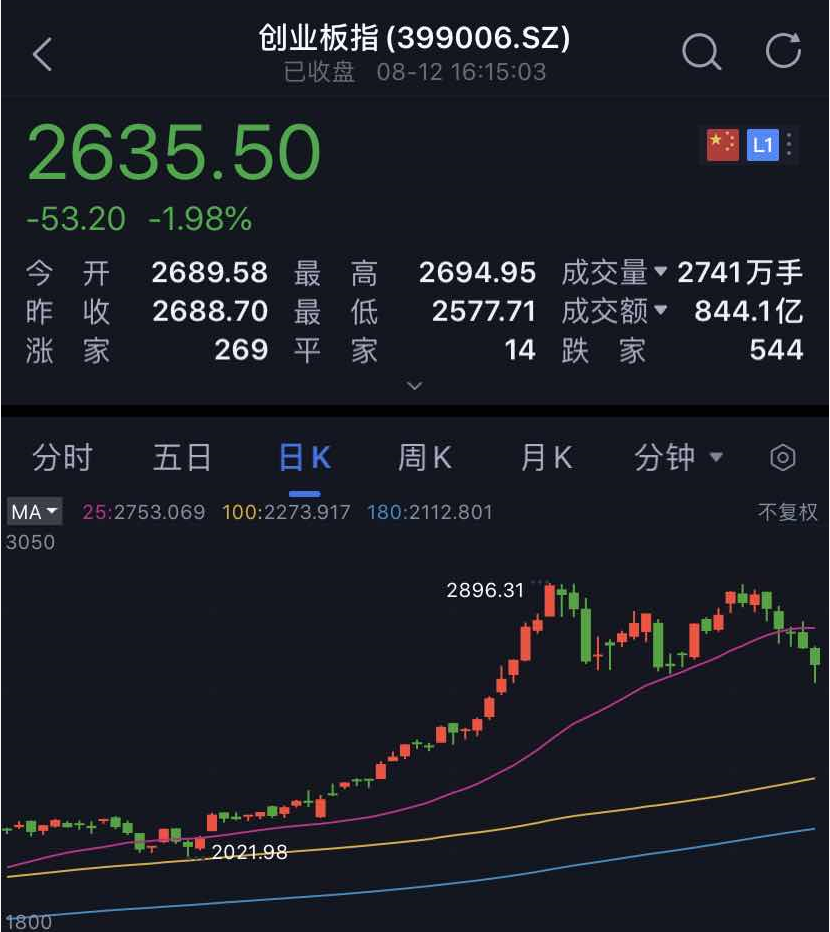830x932 pixels.
Task: Expand the quote details with the chevron
Action: pos(414,385)
